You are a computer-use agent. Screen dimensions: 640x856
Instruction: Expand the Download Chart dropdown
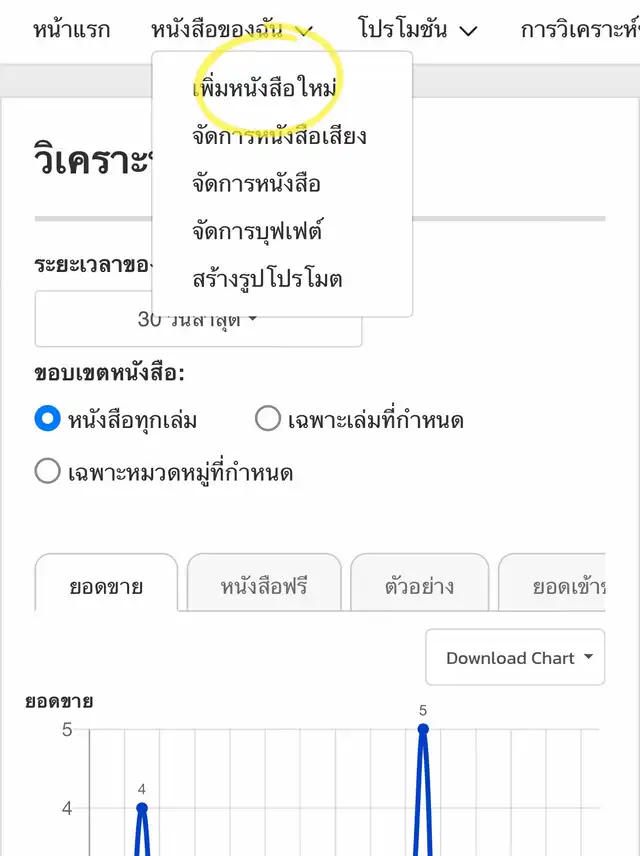click(515, 657)
